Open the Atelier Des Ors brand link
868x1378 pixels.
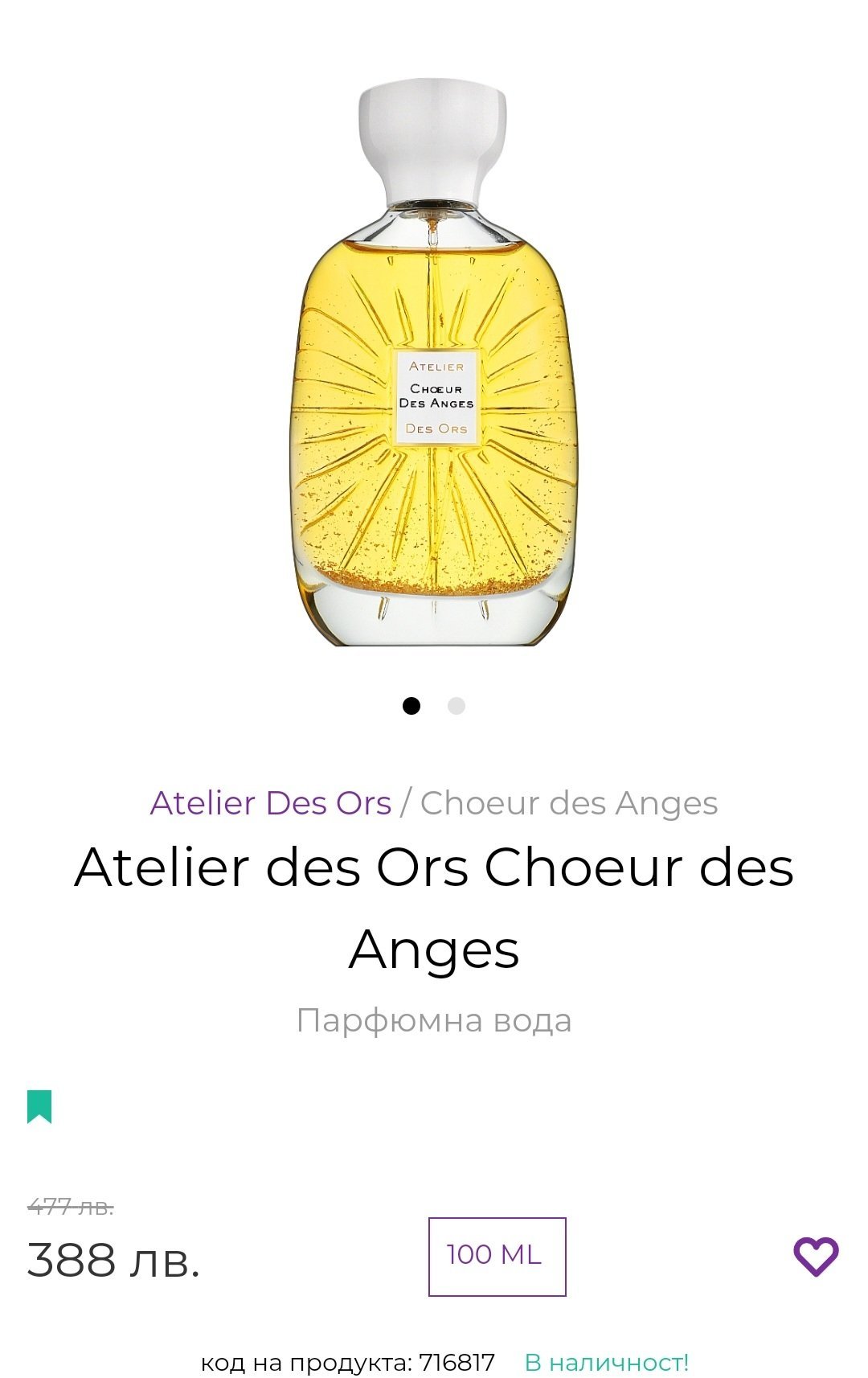pos(270,803)
